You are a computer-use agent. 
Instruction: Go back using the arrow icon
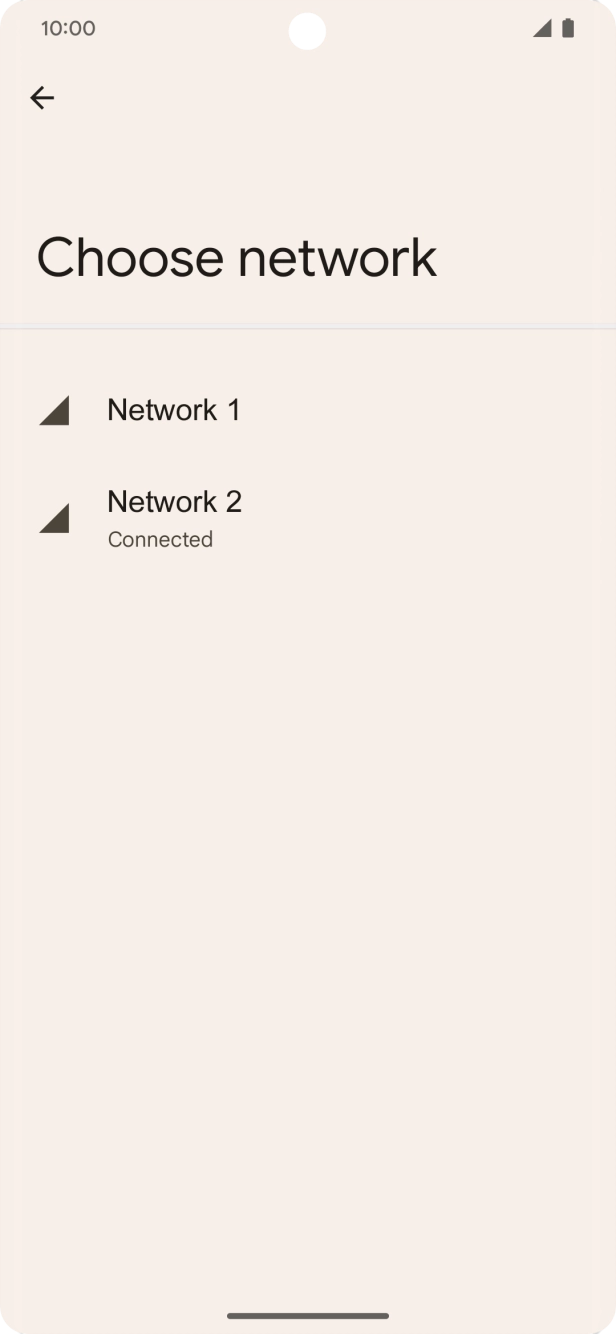click(x=42, y=97)
